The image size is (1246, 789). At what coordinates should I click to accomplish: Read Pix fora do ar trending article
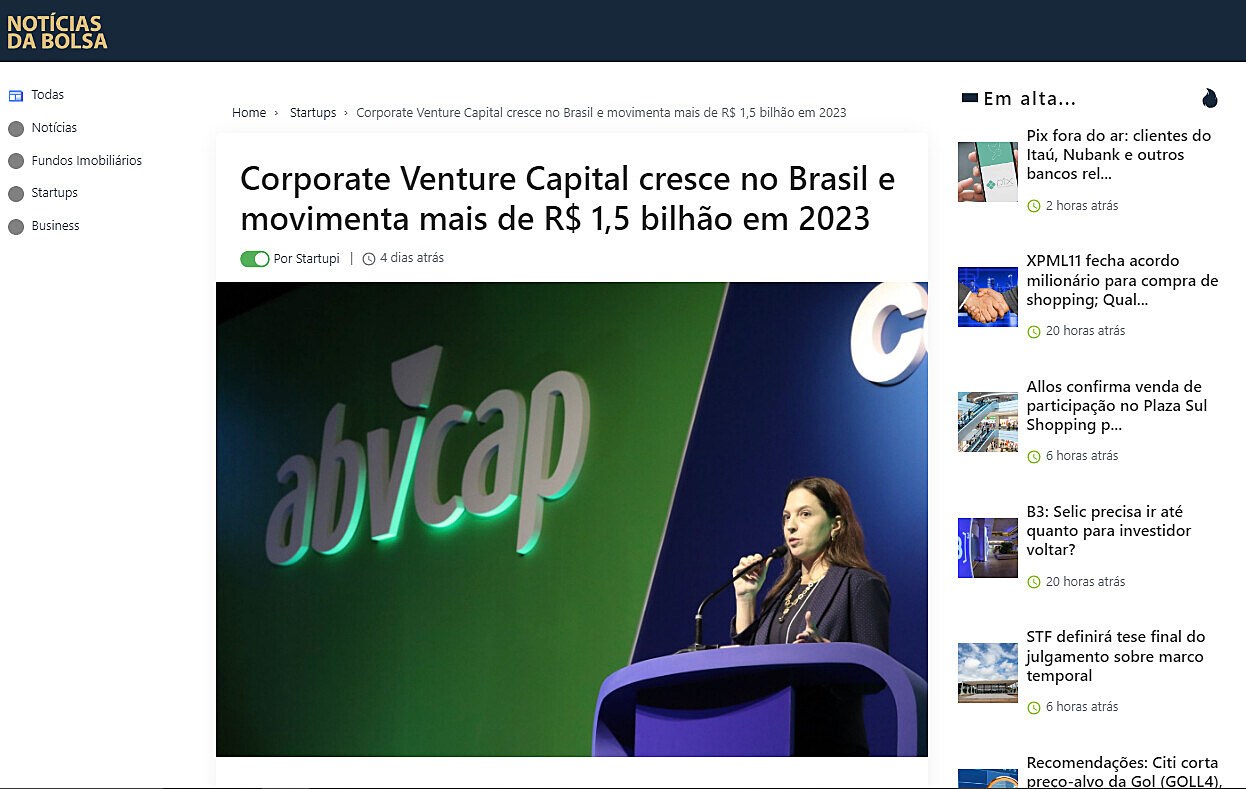(x=1118, y=155)
